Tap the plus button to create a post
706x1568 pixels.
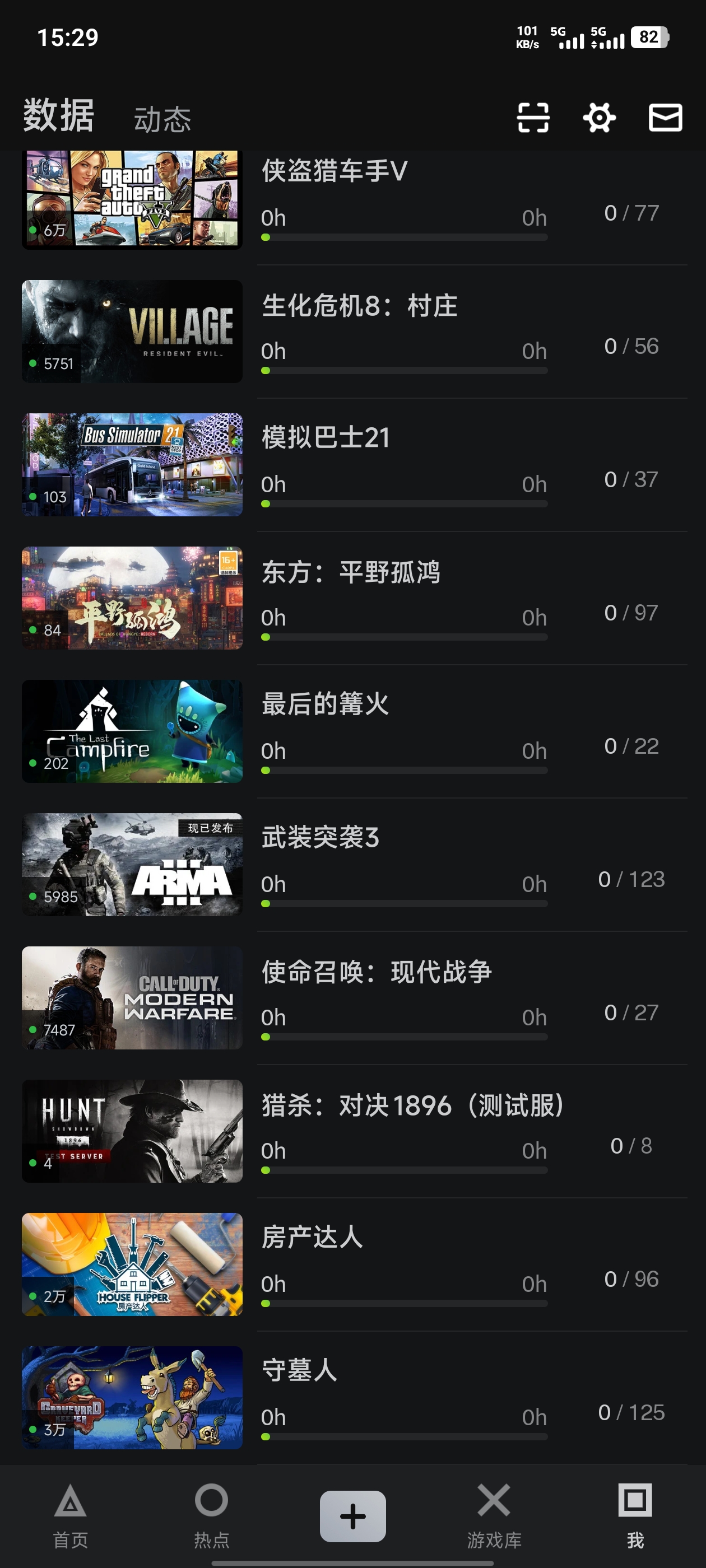coord(352,1516)
